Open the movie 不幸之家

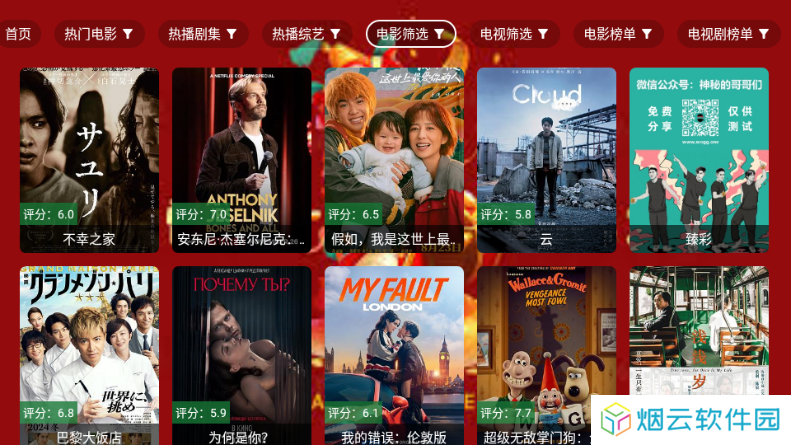tap(89, 160)
